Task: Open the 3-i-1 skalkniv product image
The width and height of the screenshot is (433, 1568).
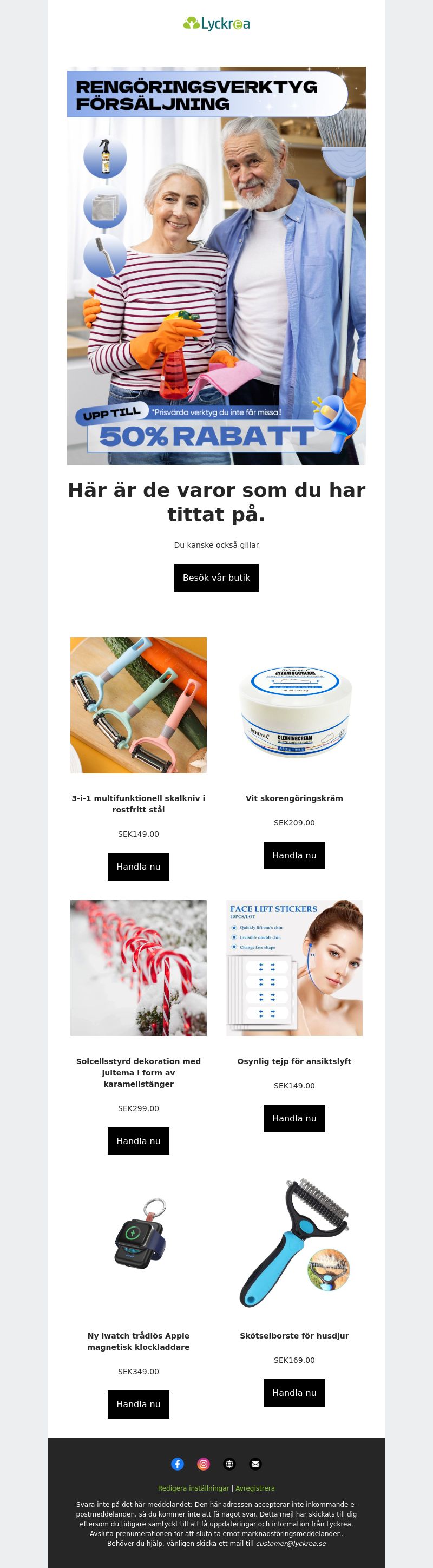Action: 138,705
